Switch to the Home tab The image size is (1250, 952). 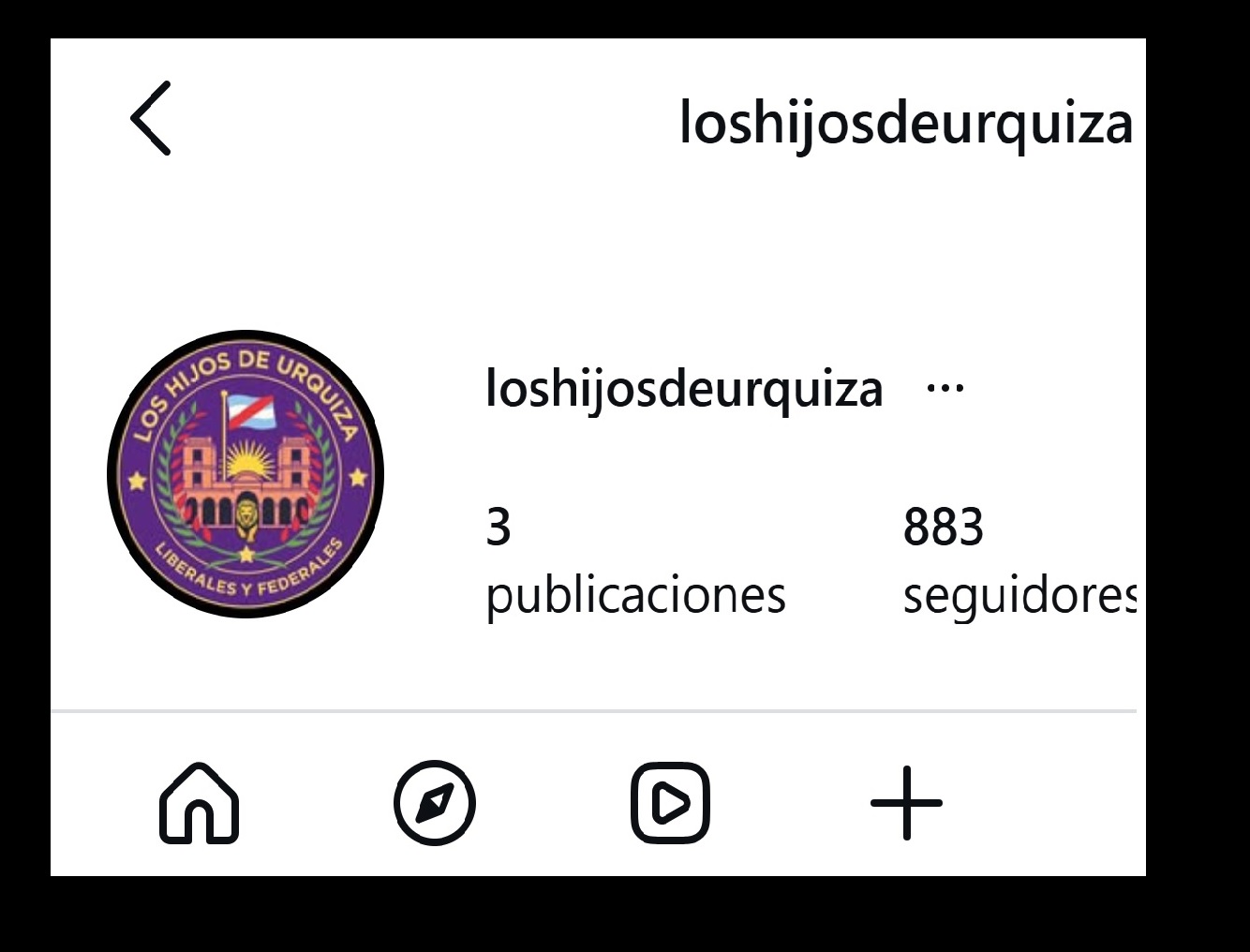200,803
